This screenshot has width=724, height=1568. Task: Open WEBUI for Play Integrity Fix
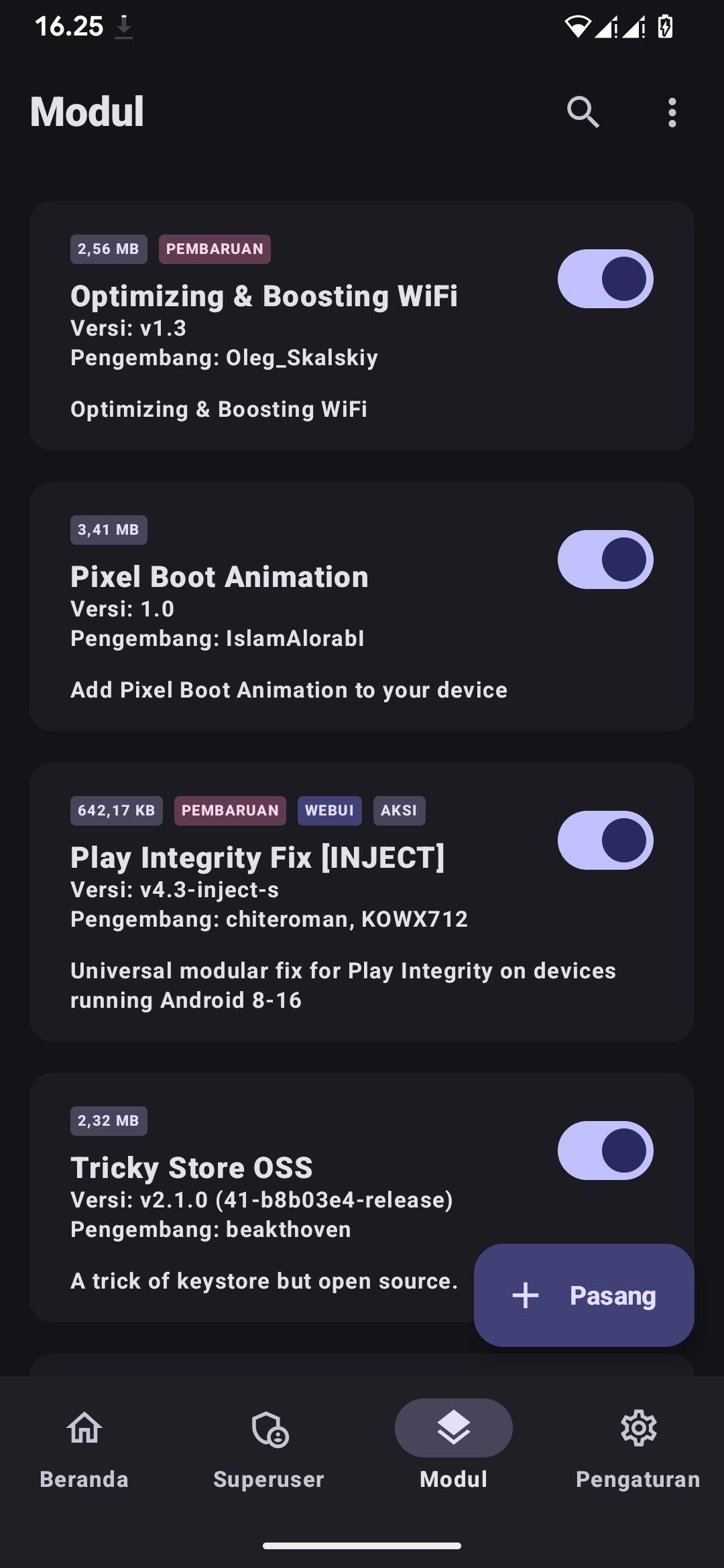click(x=329, y=811)
